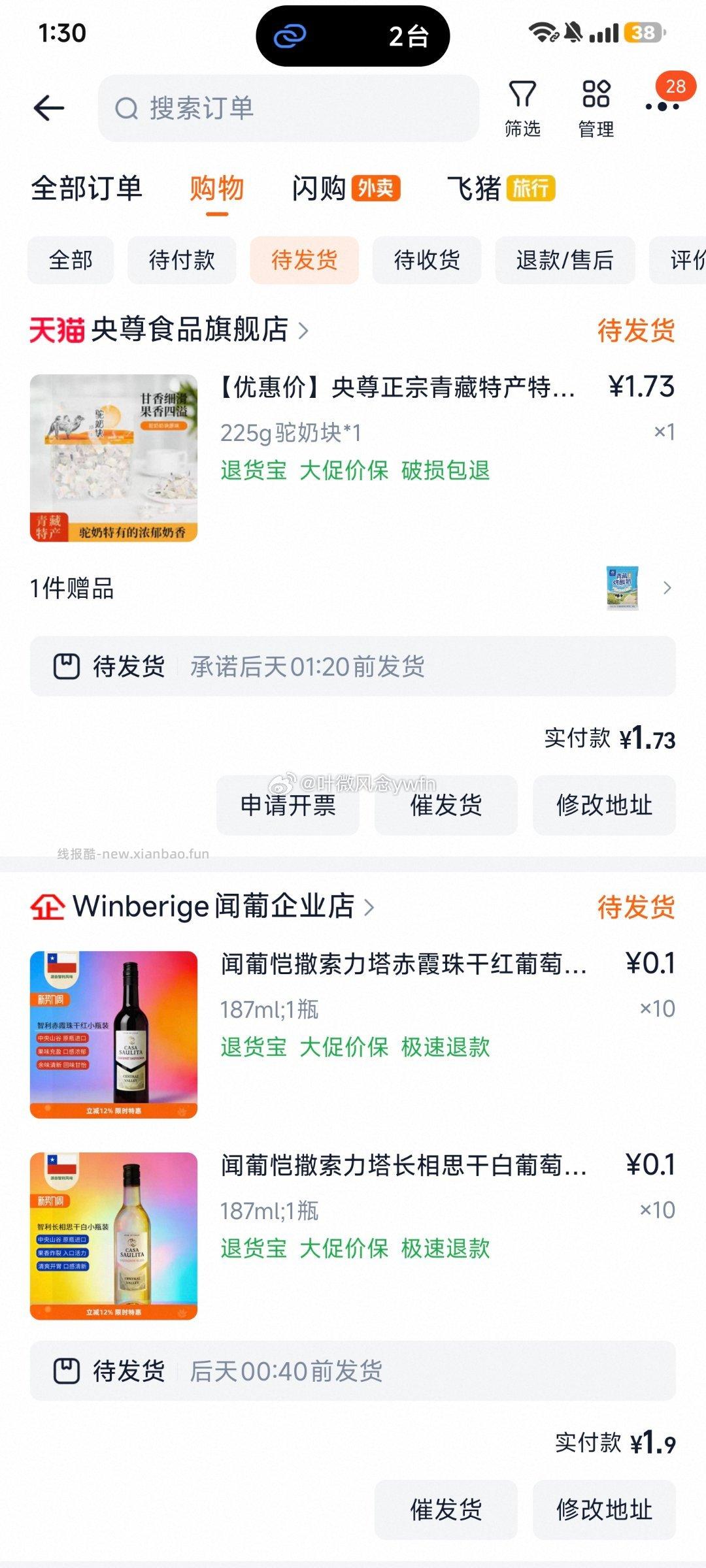Select the 待付款 filter chip
Viewport: 706px width, 1568px height.
[x=182, y=260]
